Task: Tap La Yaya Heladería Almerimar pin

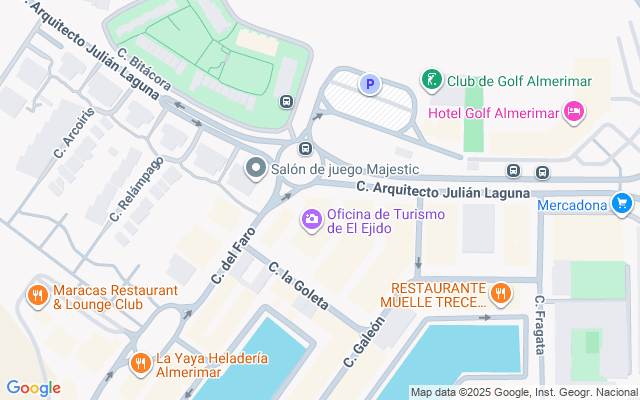Action: coord(141,363)
